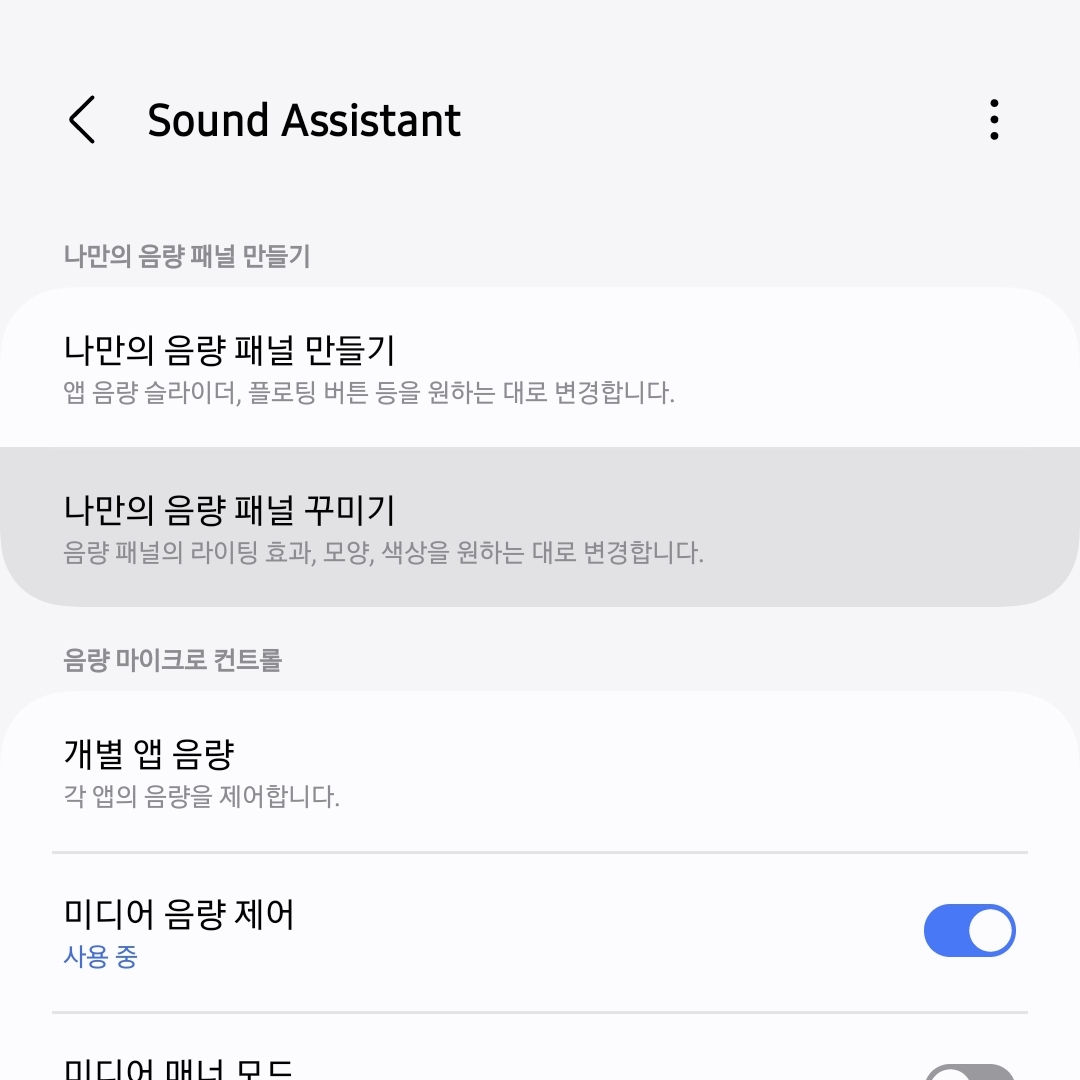Open 개별 앱 음량 settings
The height and width of the screenshot is (1080, 1080).
540,772
